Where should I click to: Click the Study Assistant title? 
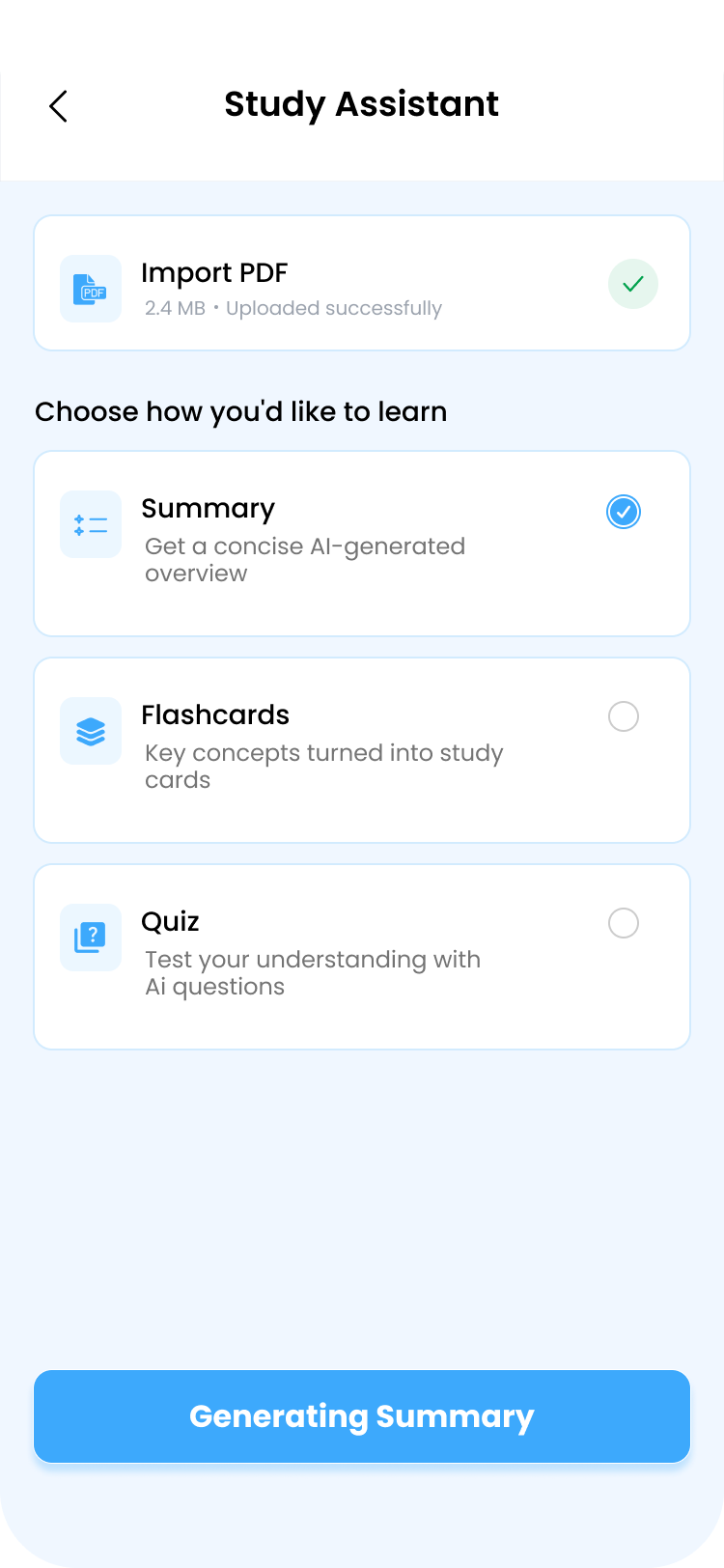[362, 104]
